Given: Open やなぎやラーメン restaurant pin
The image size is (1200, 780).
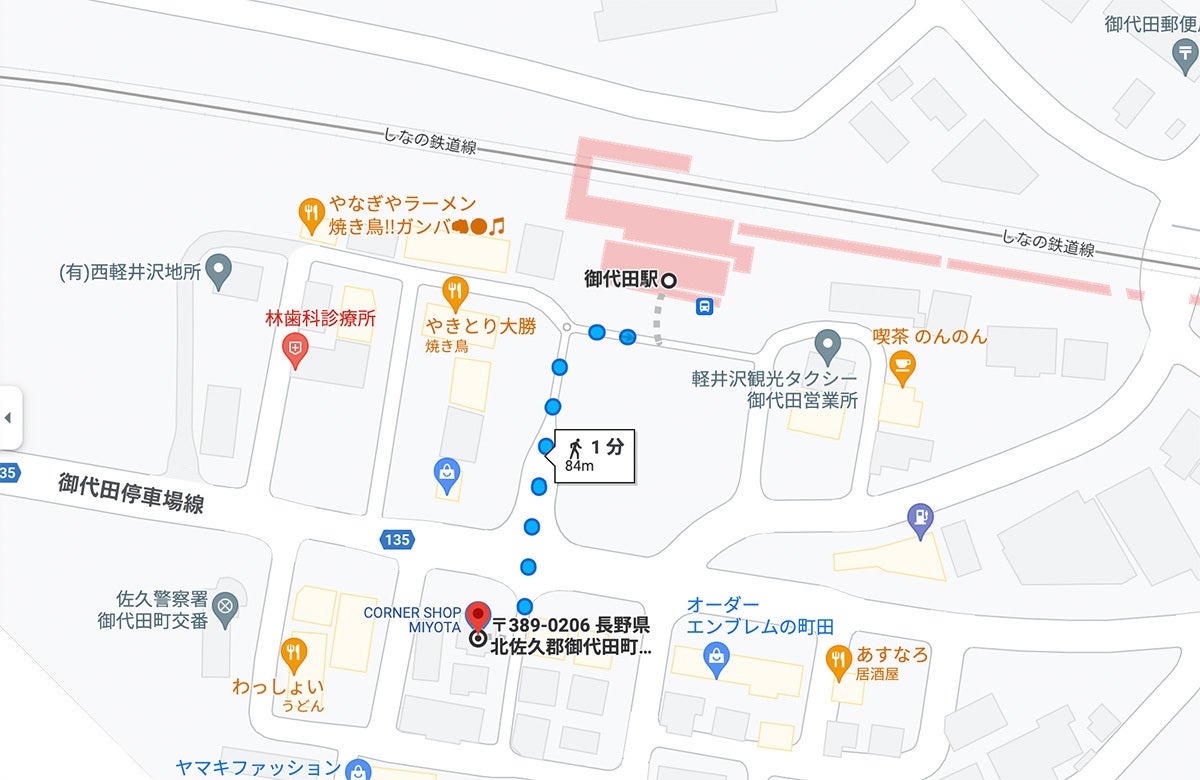Looking at the screenshot, I should [311, 212].
